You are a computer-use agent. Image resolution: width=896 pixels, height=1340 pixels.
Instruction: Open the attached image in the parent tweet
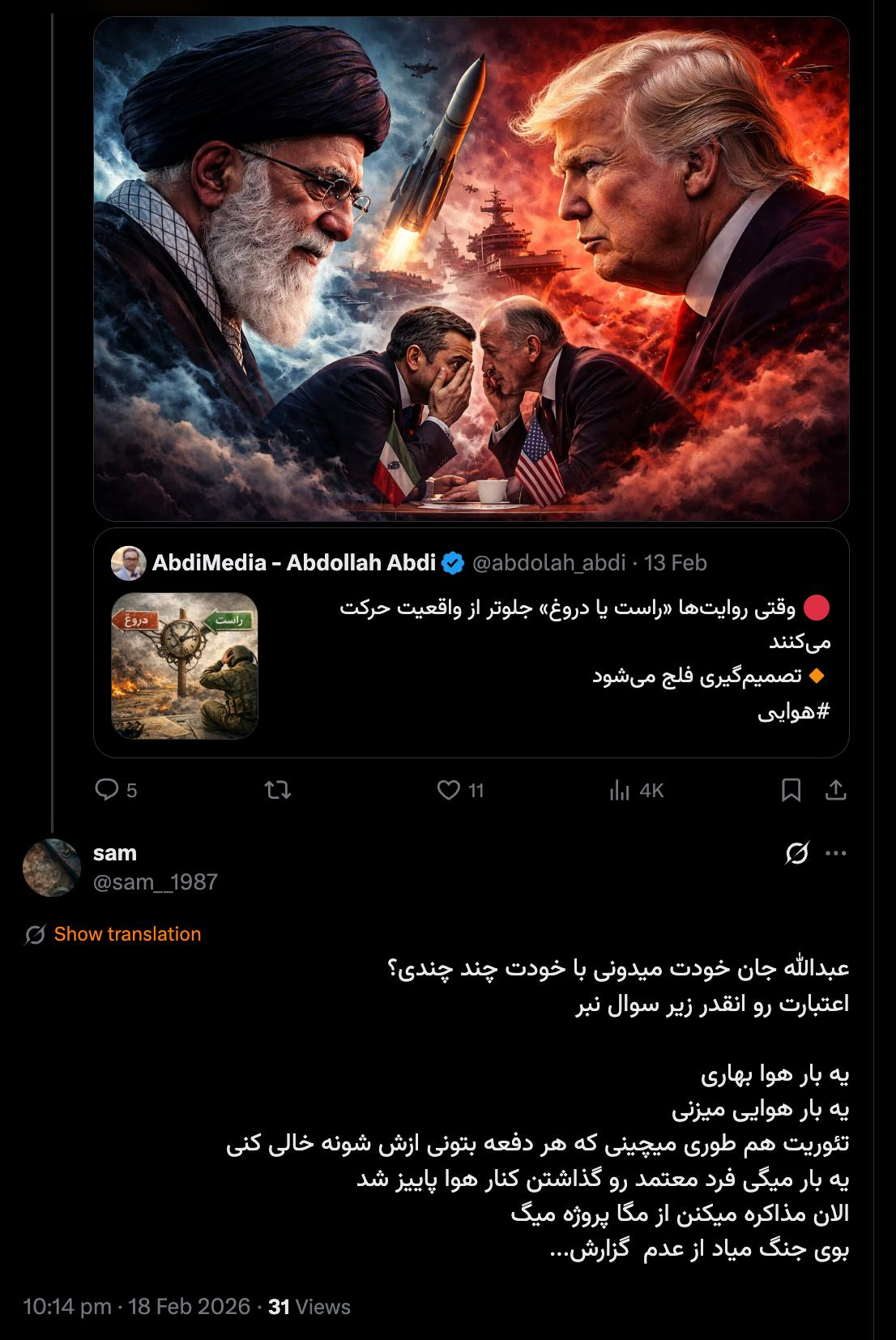click(471, 267)
